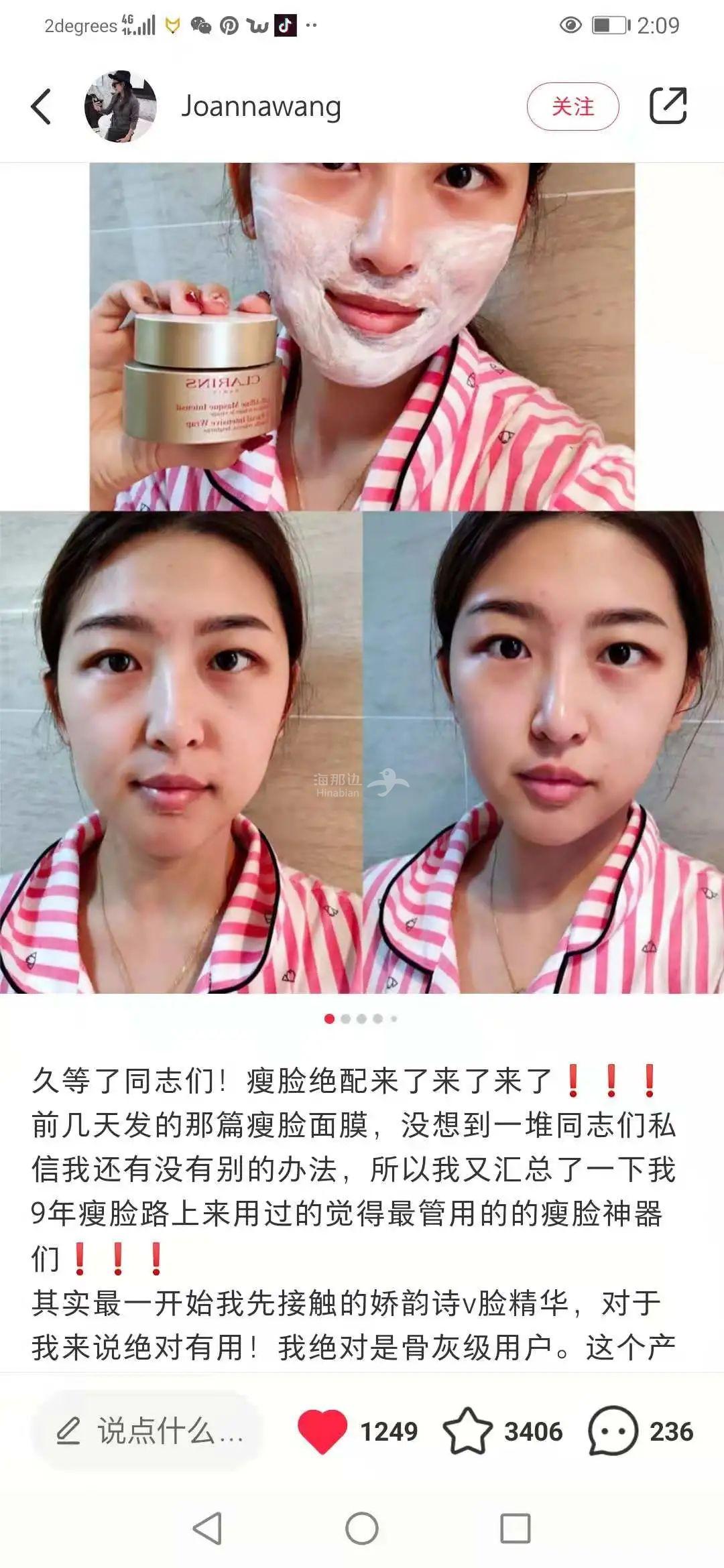Like the post with the heart
Screen dimensions: 724x1568
click(x=322, y=1431)
